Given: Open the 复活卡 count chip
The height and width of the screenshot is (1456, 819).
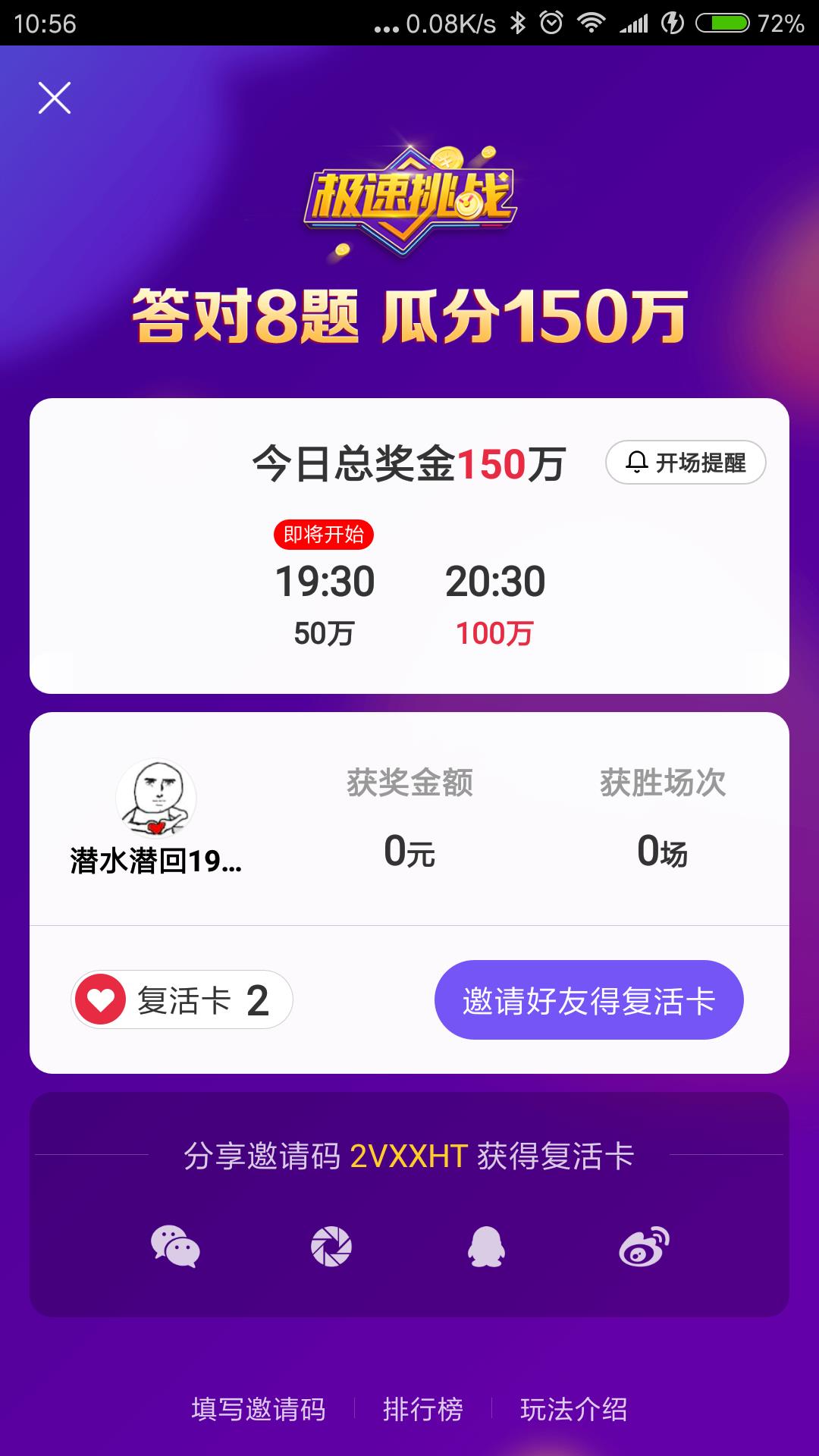Looking at the screenshot, I should click(x=182, y=1000).
